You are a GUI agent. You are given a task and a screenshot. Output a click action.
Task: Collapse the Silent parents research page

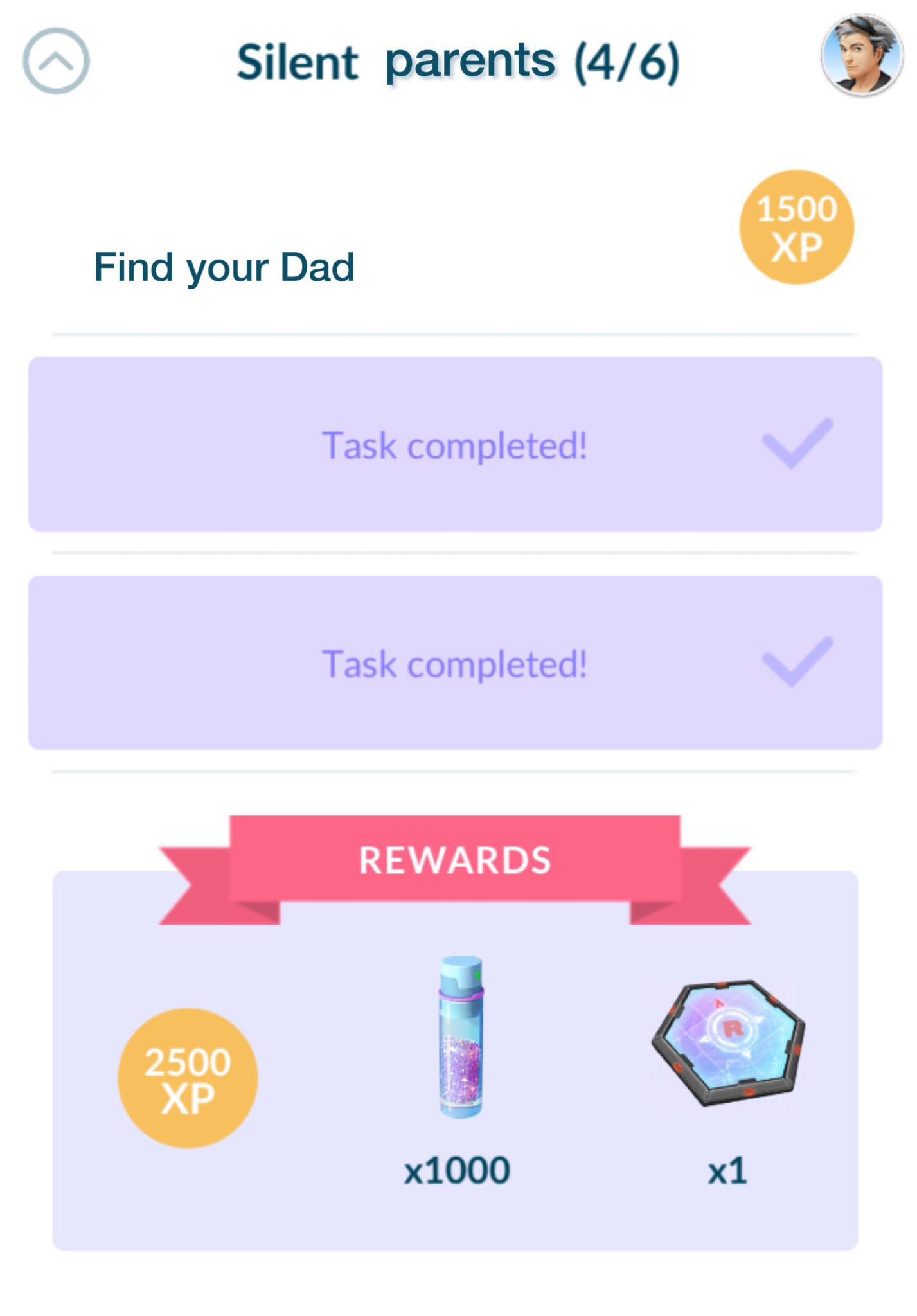pos(56,61)
